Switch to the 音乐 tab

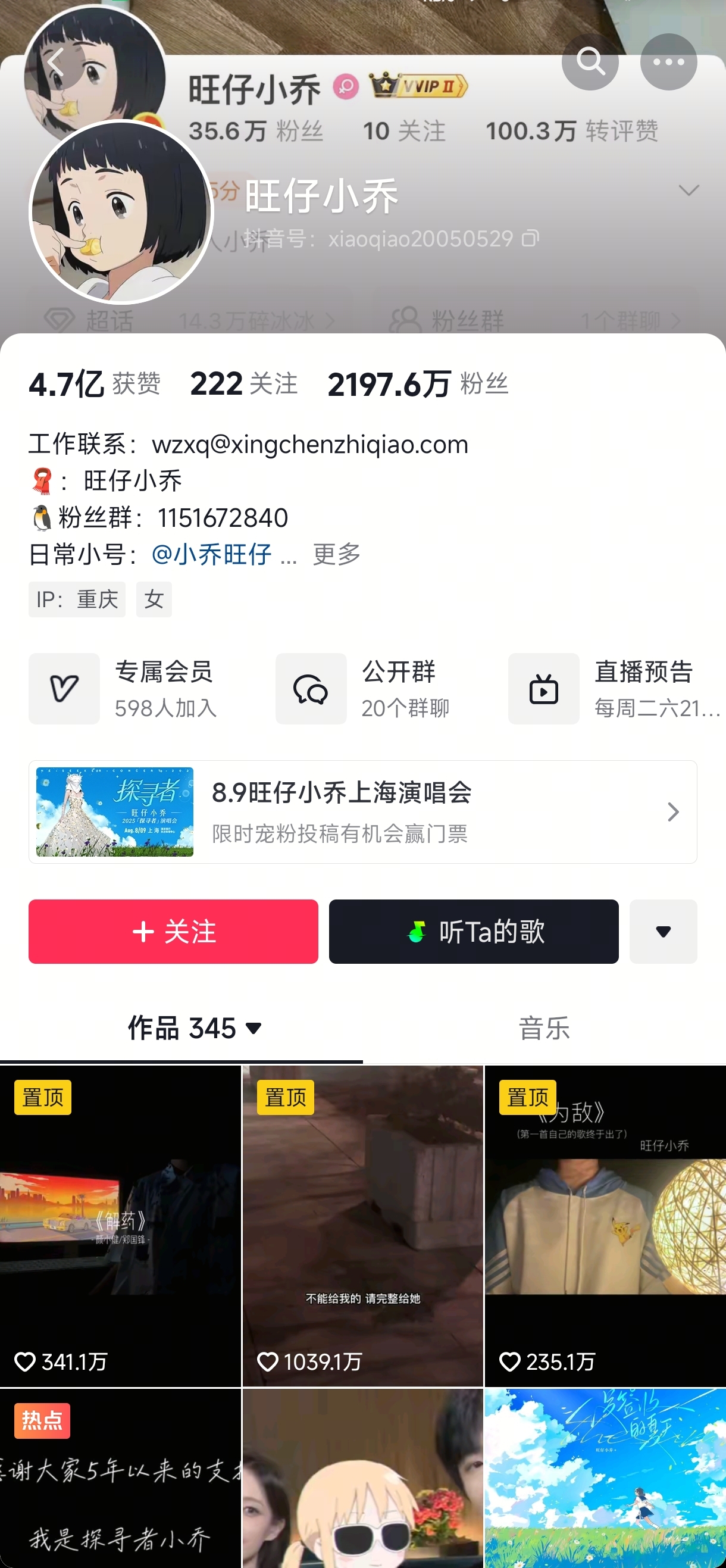543,1028
